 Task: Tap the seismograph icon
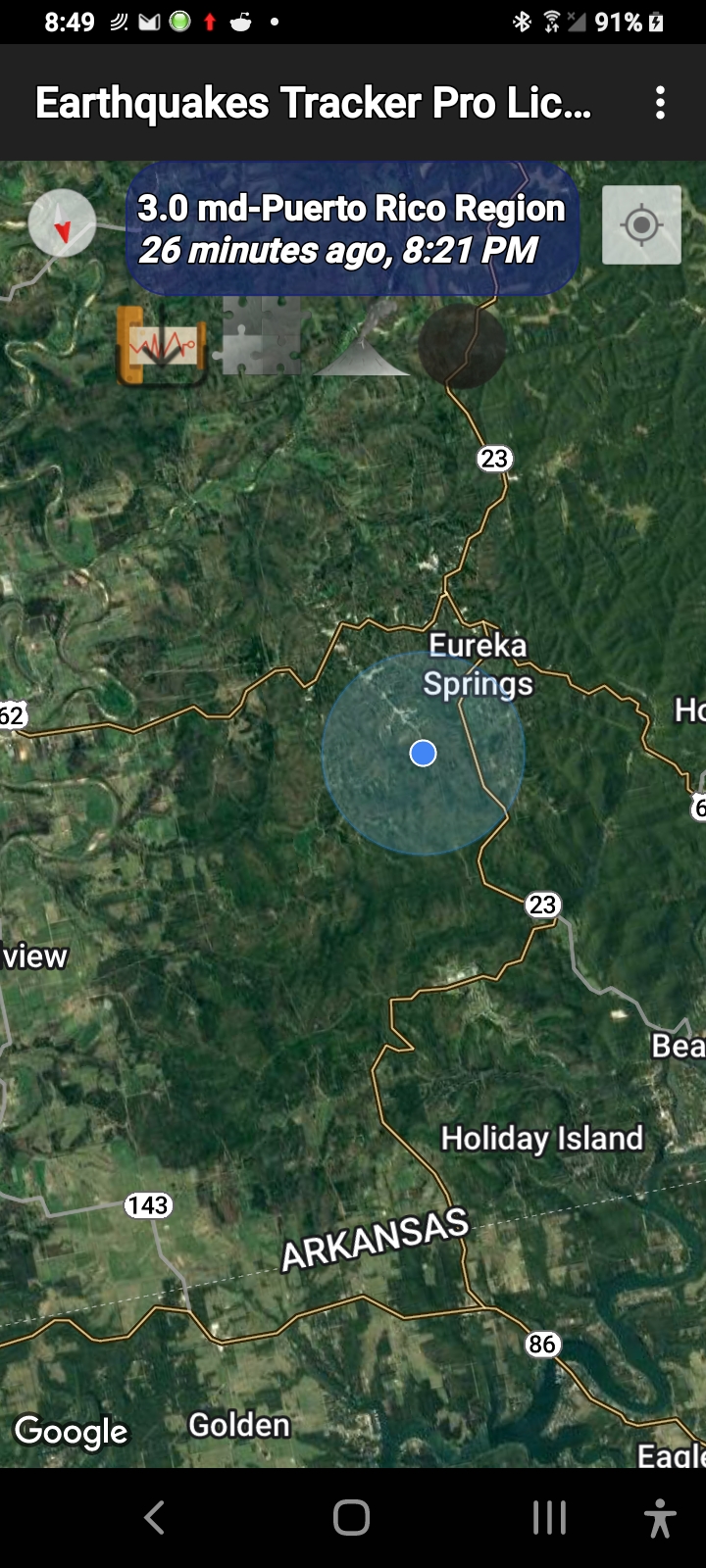[x=161, y=344]
